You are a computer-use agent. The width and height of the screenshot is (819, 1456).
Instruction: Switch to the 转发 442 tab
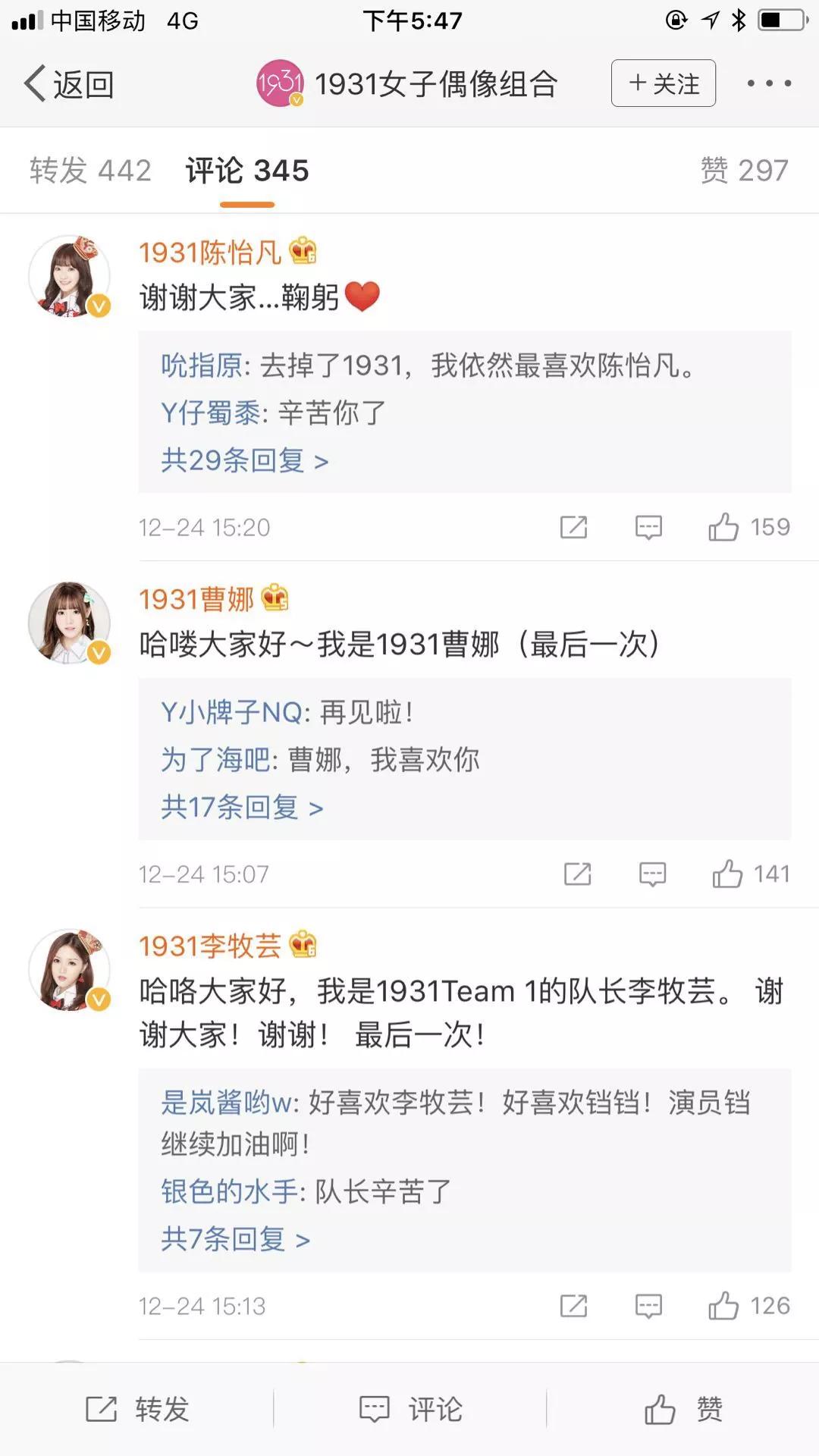90,171
